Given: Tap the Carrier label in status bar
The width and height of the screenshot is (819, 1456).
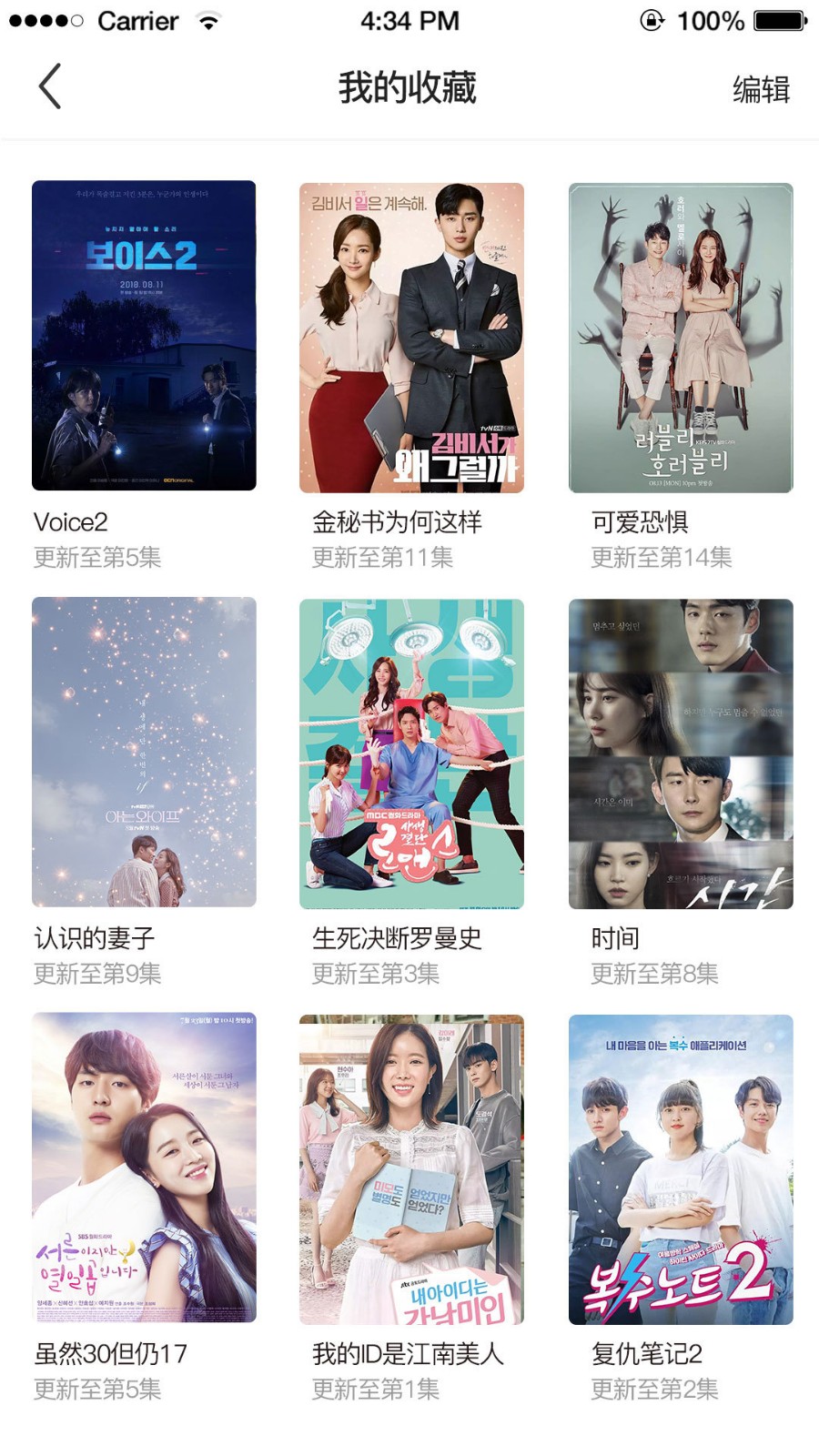Looking at the screenshot, I should [x=136, y=20].
